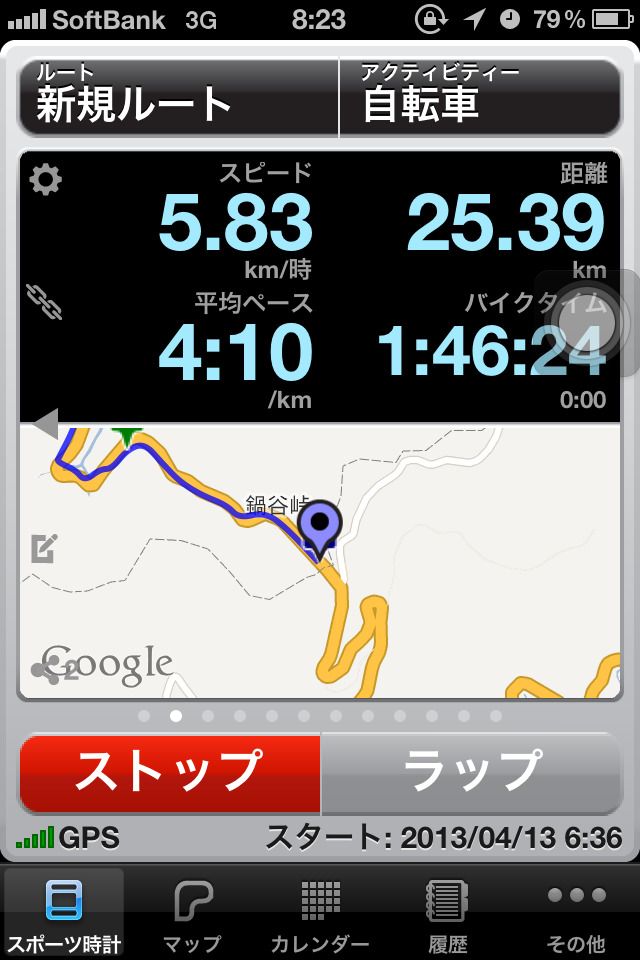Tap the left-pointing arrow beside the map
640x960 pixels.
click(x=45, y=423)
